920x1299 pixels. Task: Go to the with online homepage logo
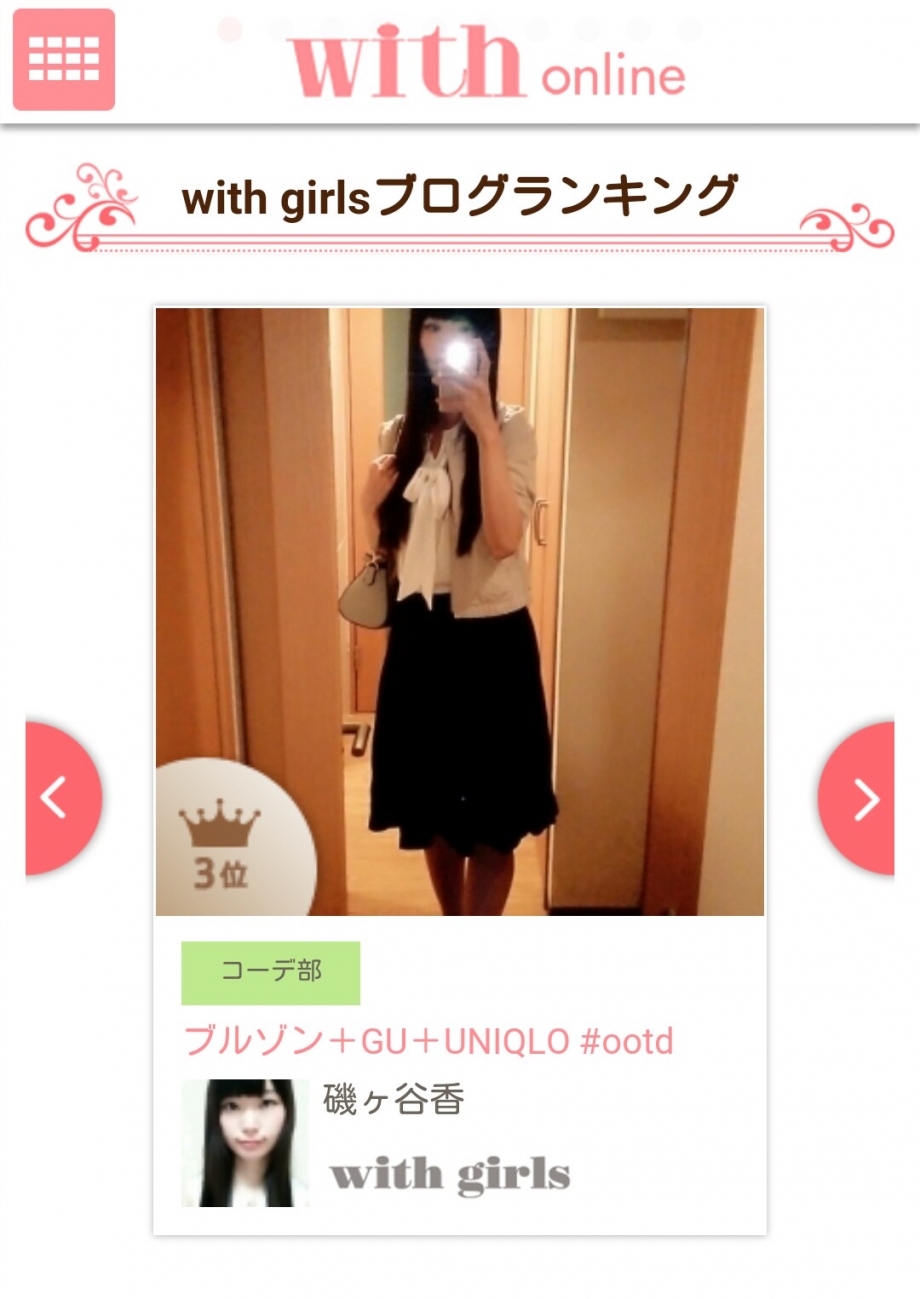point(487,62)
